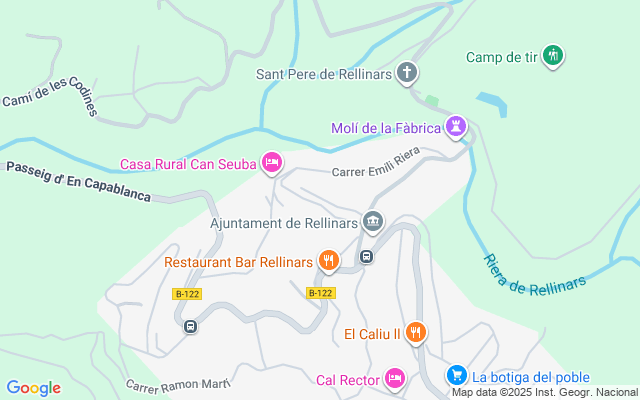The height and width of the screenshot is (400, 640).
Task: Tap the Molí de la Fàbrica marker
Action: pos(457,125)
